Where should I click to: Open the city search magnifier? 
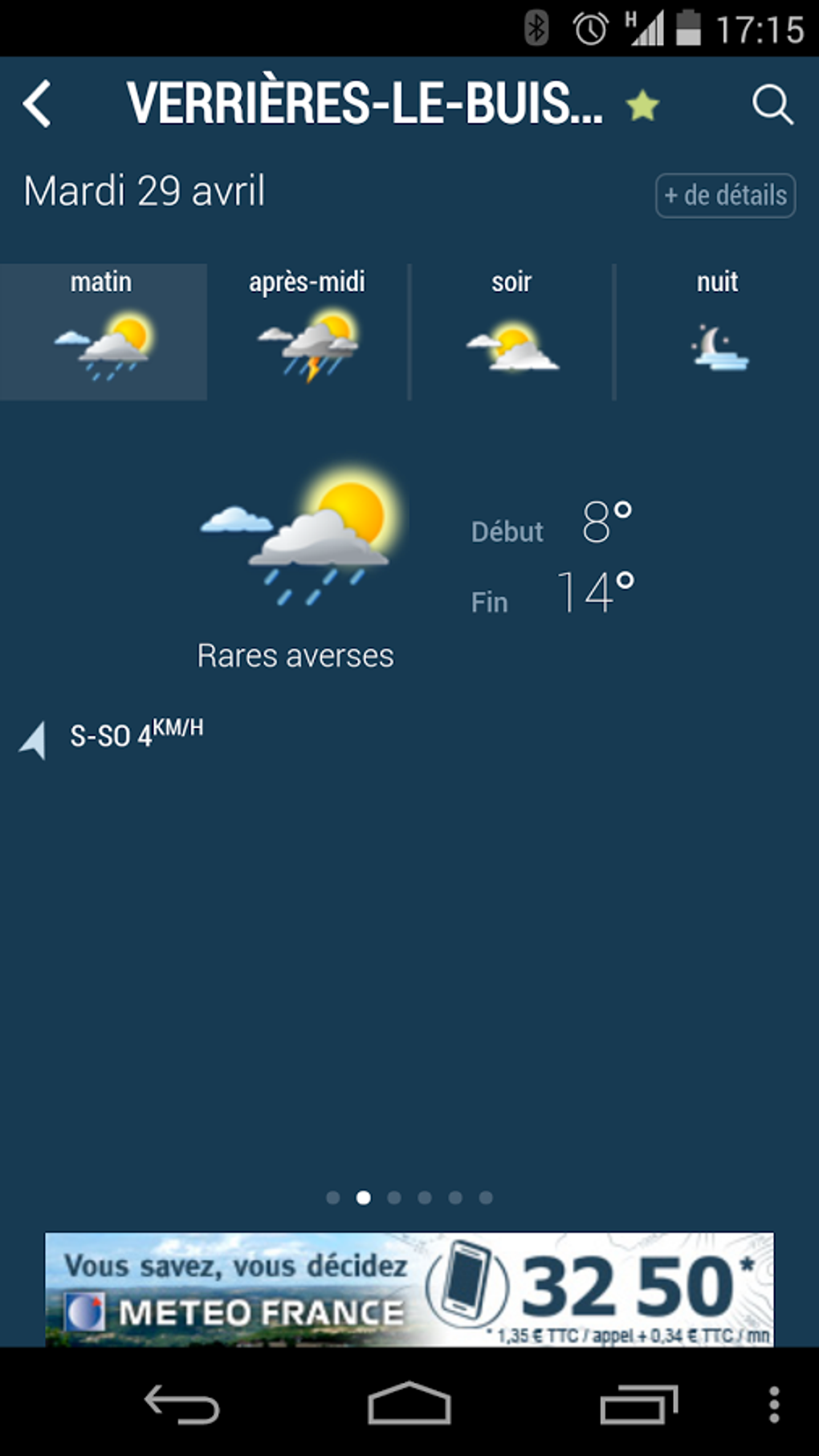tap(772, 104)
